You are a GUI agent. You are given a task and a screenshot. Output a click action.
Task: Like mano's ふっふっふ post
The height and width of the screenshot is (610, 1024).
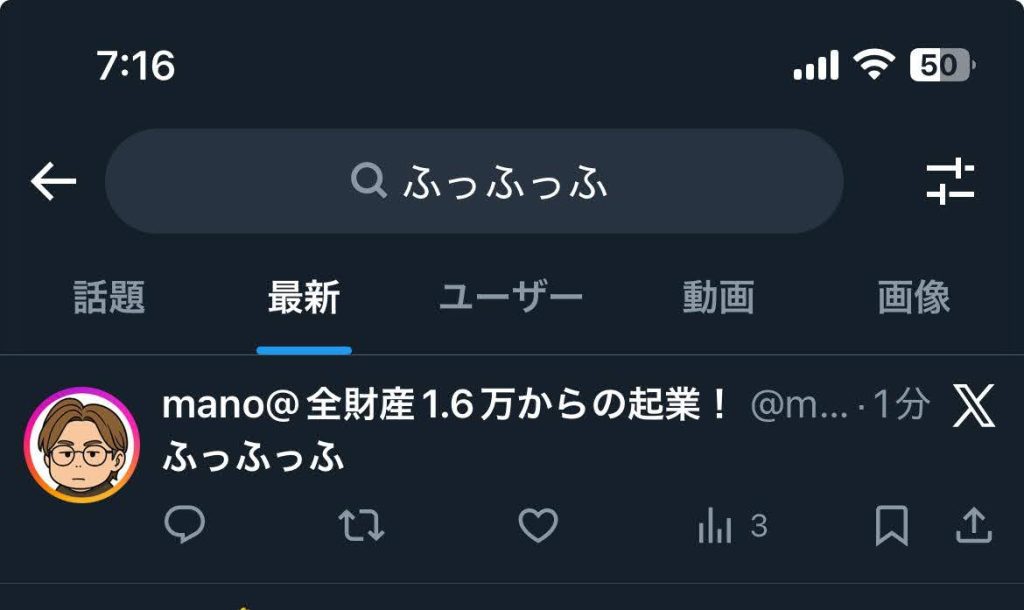pyautogui.click(x=538, y=525)
